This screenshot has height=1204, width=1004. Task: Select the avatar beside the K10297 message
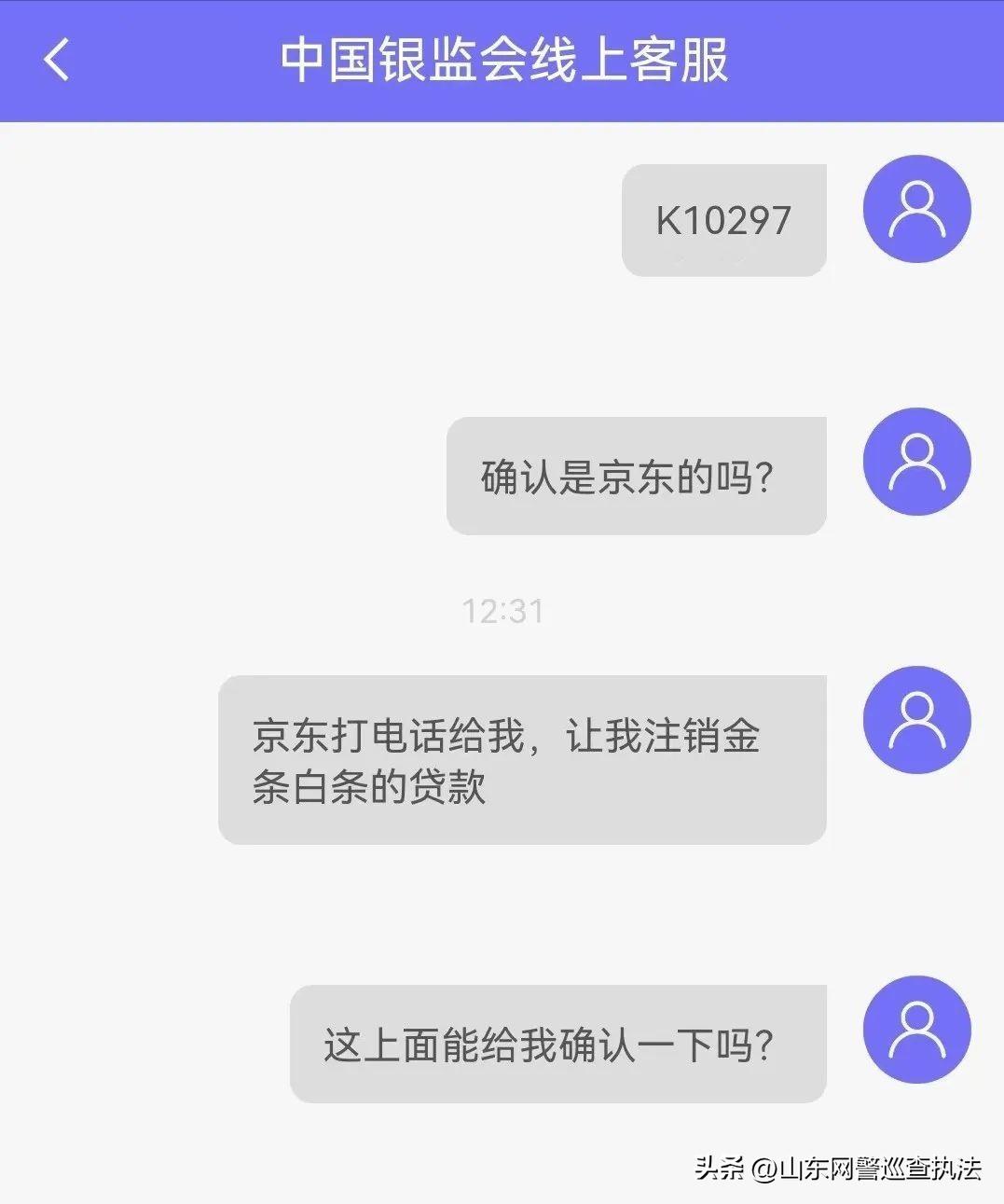[x=916, y=210]
